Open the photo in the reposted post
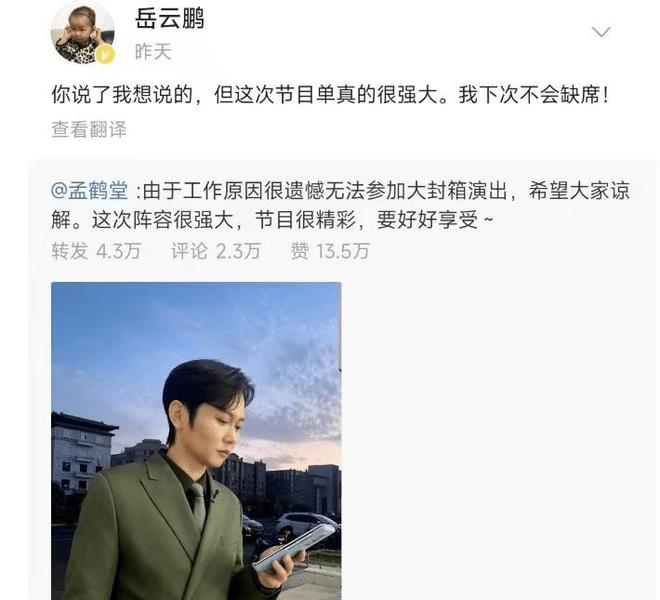The image size is (660, 600). pyautogui.click(x=196, y=440)
